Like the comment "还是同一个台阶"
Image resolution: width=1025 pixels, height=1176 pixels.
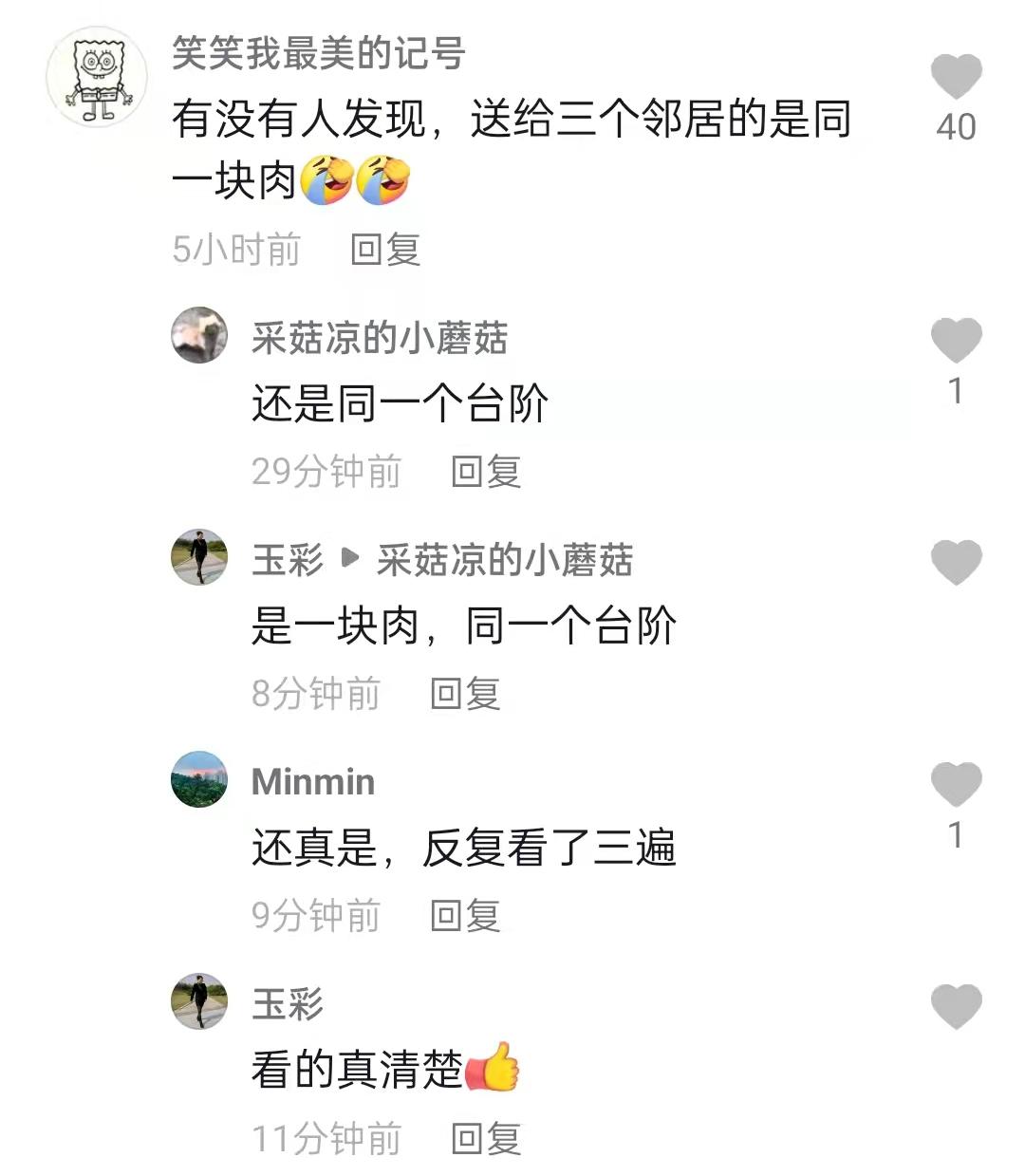click(956, 340)
